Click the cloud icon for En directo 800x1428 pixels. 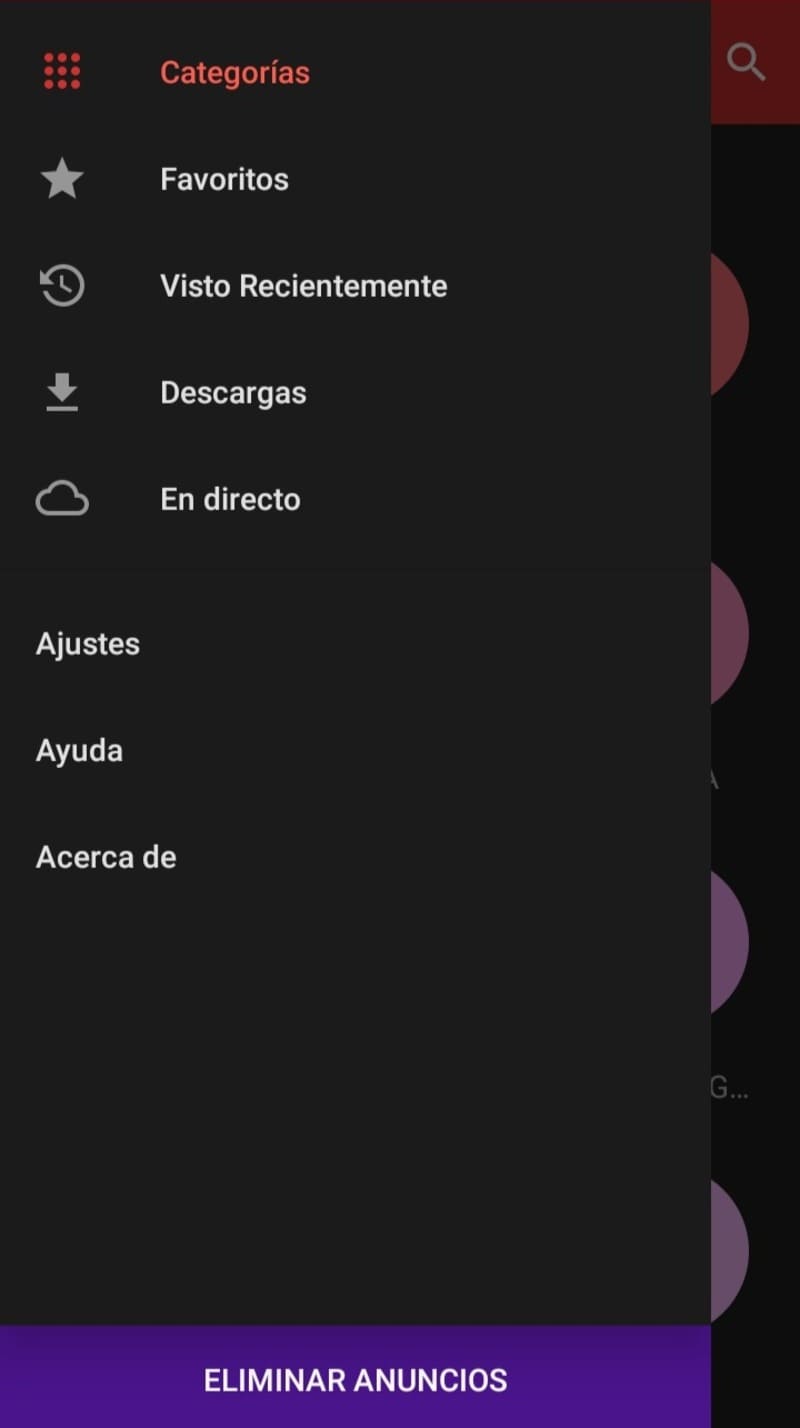(x=61, y=498)
